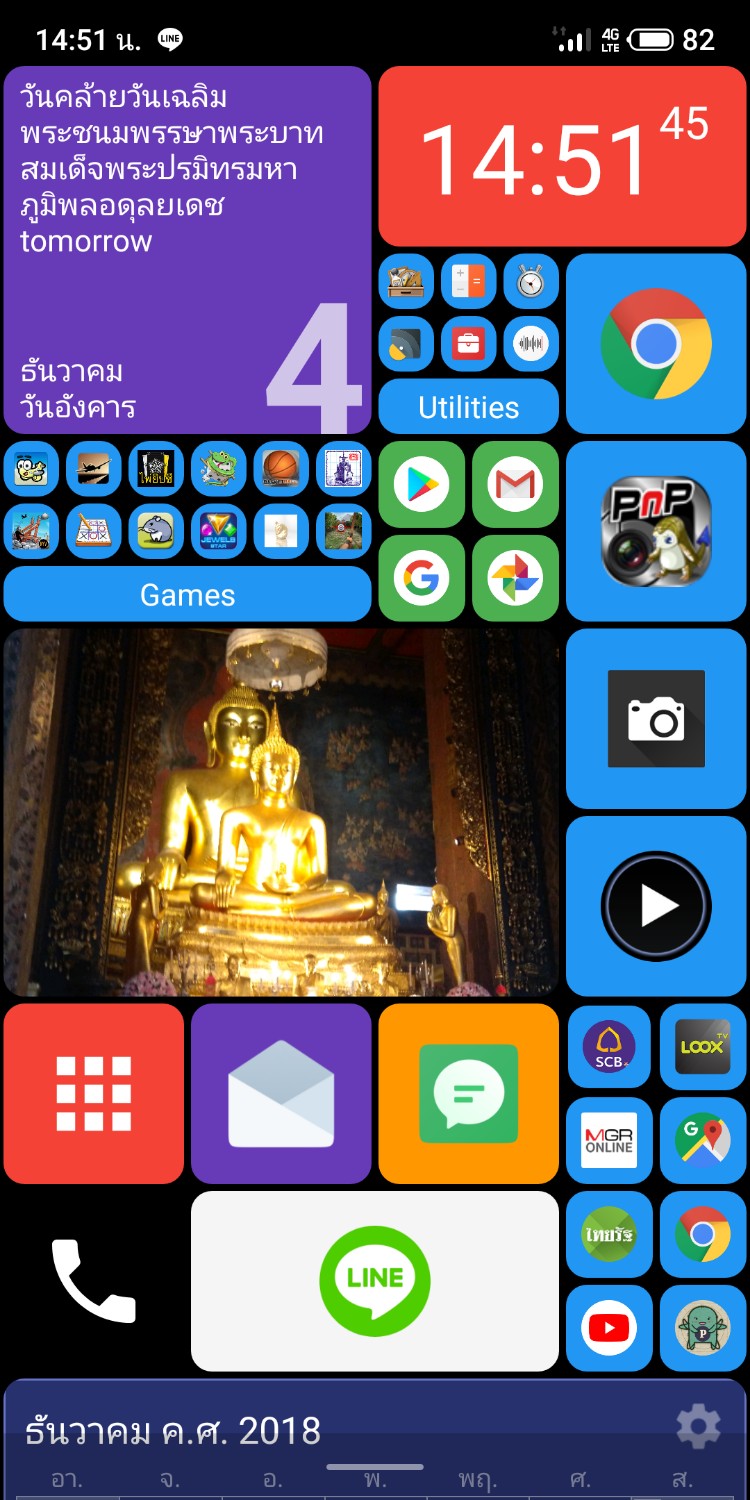Open the purple email tile

pos(281,1094)
